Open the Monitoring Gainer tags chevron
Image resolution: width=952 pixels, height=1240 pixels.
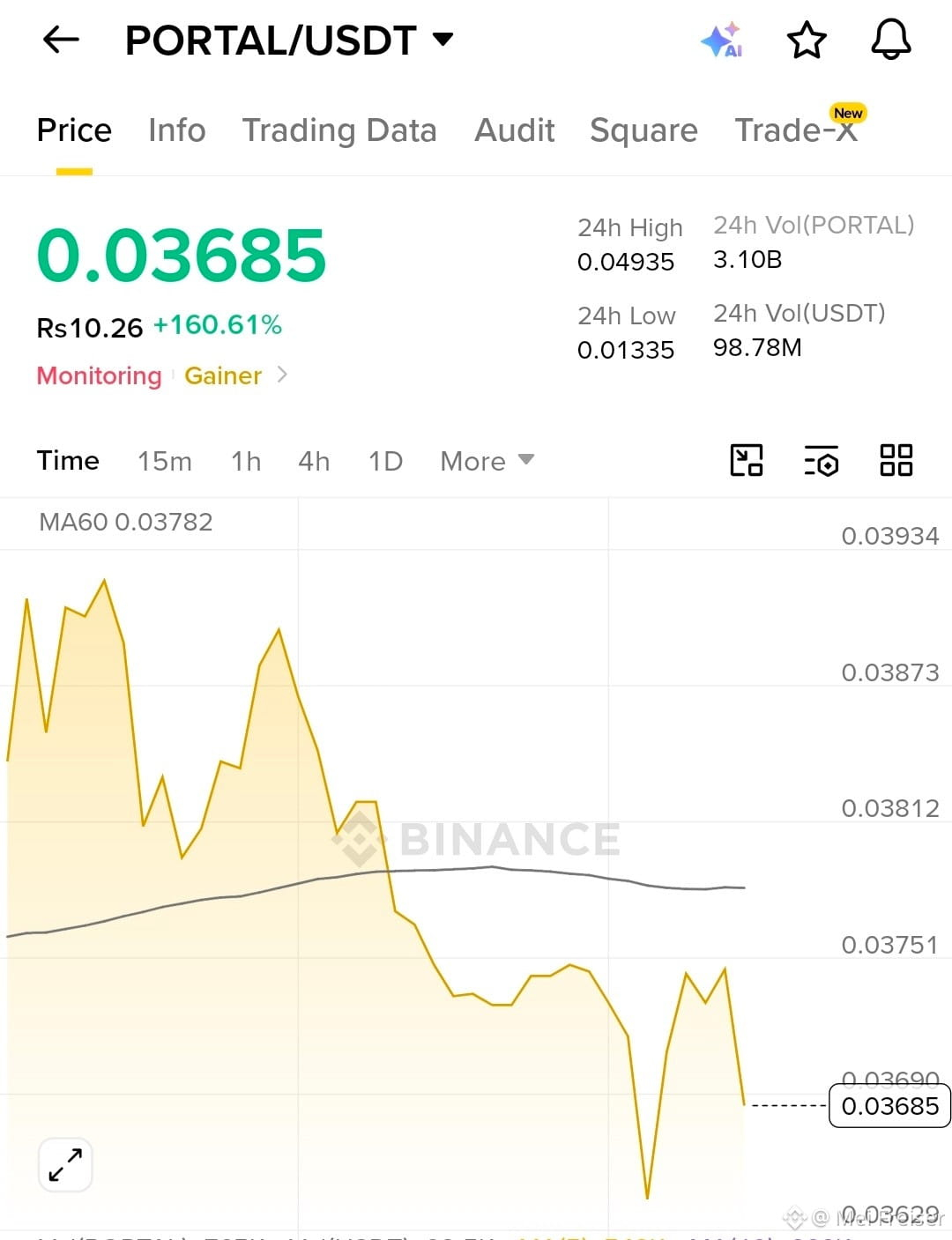282,375
